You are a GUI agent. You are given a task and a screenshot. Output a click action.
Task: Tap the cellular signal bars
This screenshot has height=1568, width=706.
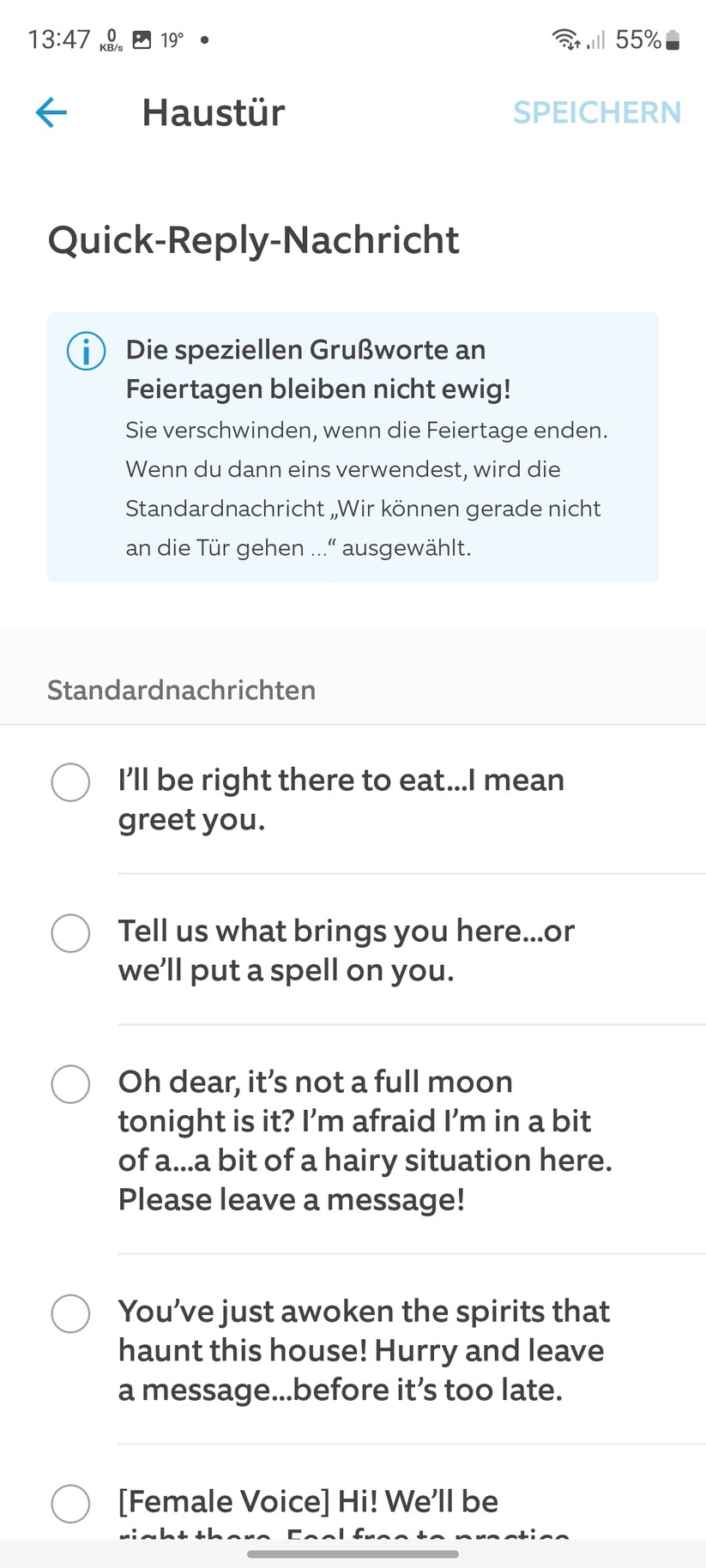[595, 40]
